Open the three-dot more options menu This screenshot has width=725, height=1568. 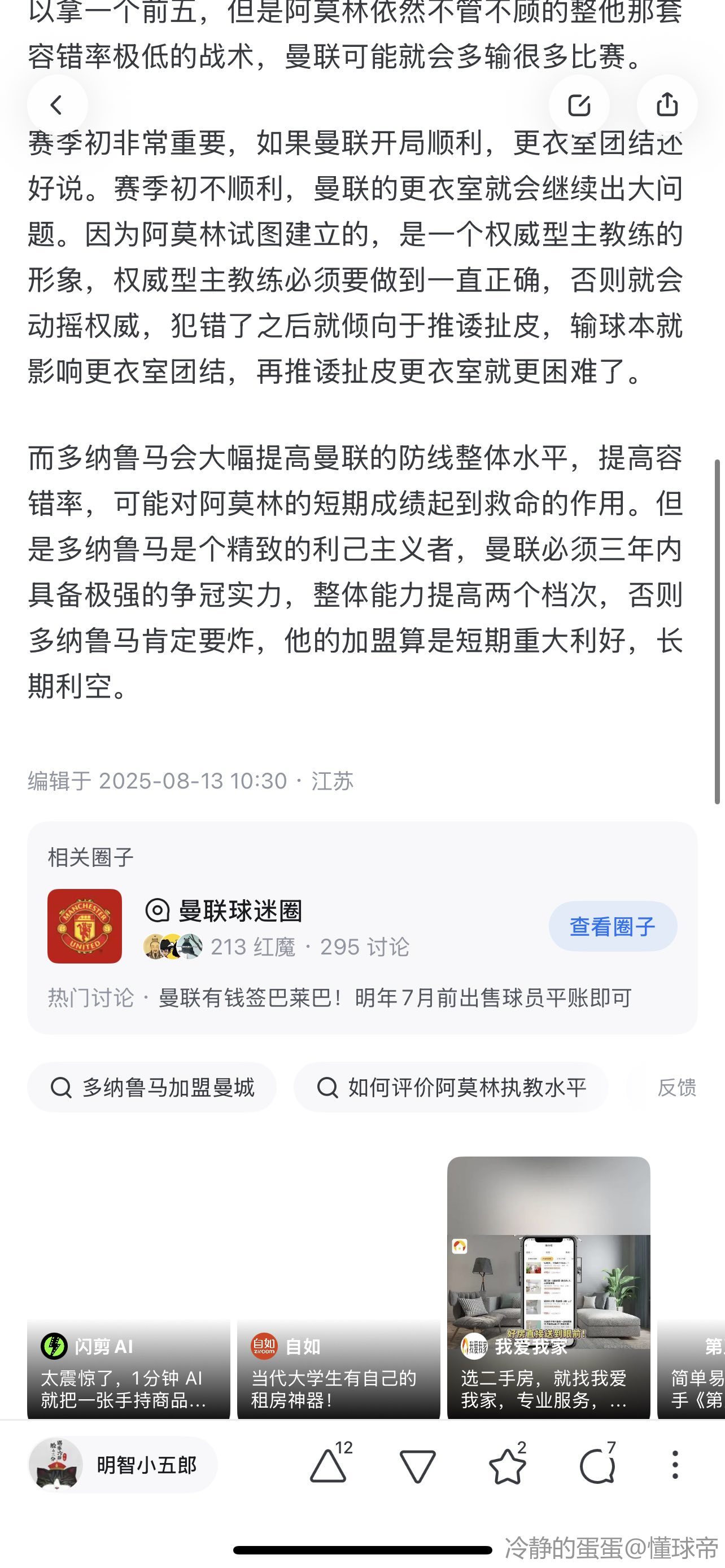pyautogui.click(x=675, y=1465)
